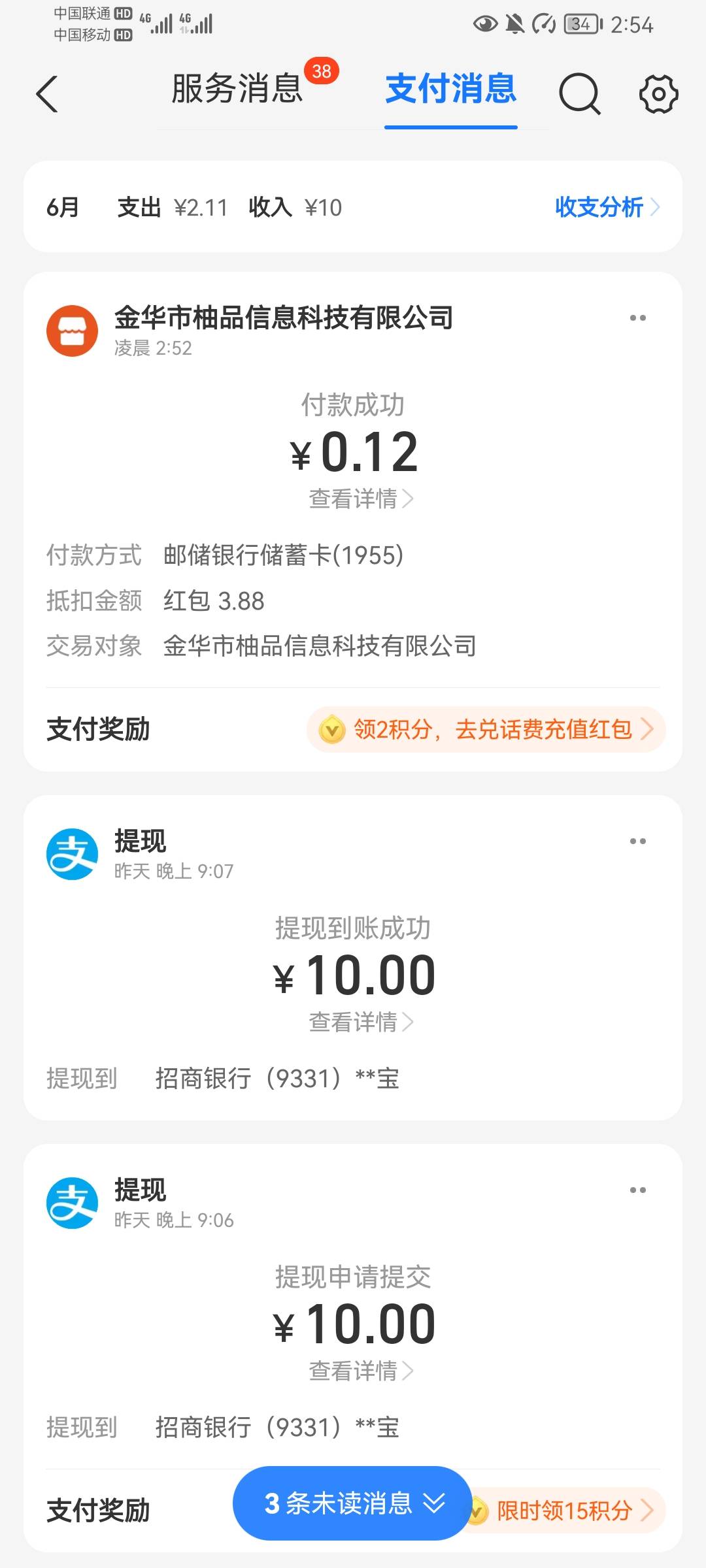The width and height of the screenshot is (706, 1568).
Task: Open 收支分析 for June
Action: [x=607, y=207]
